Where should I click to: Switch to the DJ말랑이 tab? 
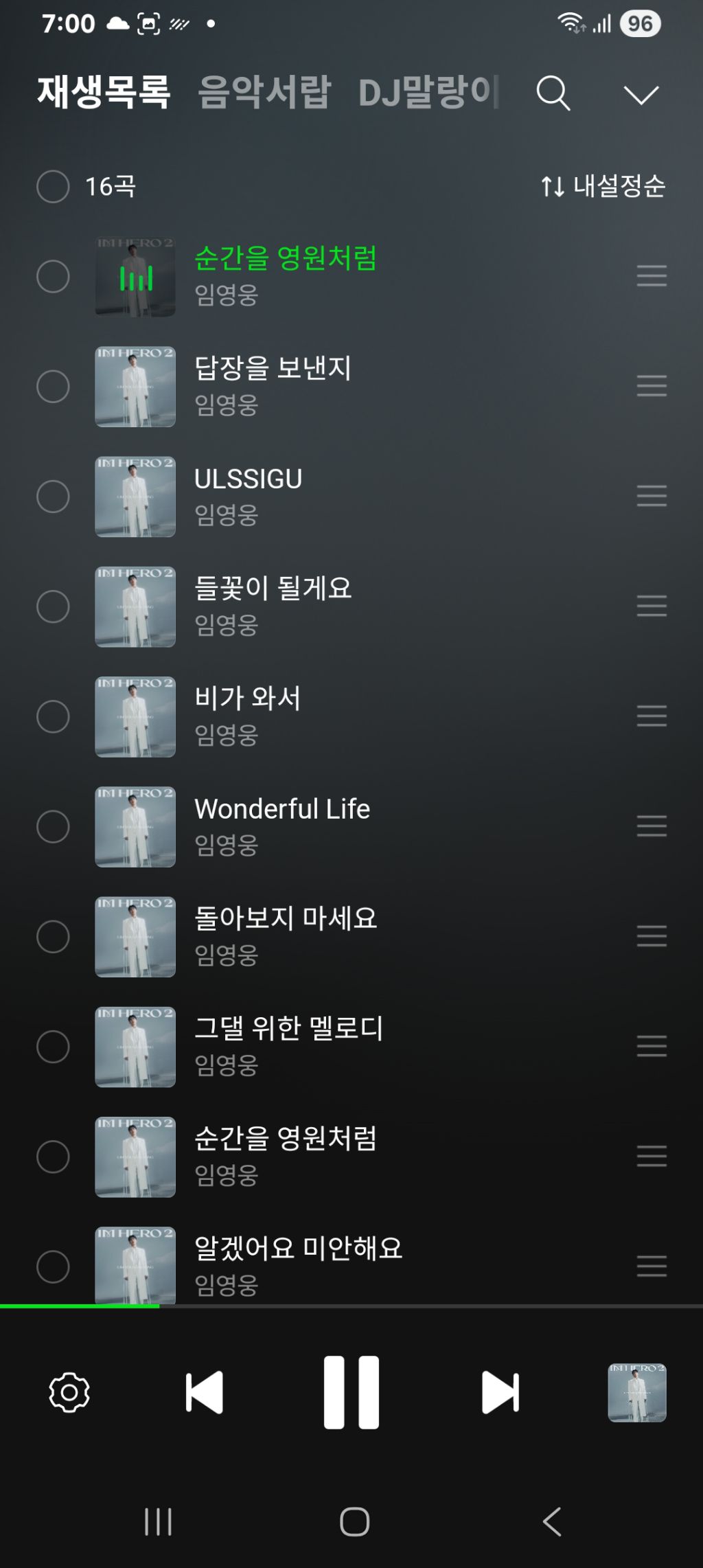coord(429,92)
